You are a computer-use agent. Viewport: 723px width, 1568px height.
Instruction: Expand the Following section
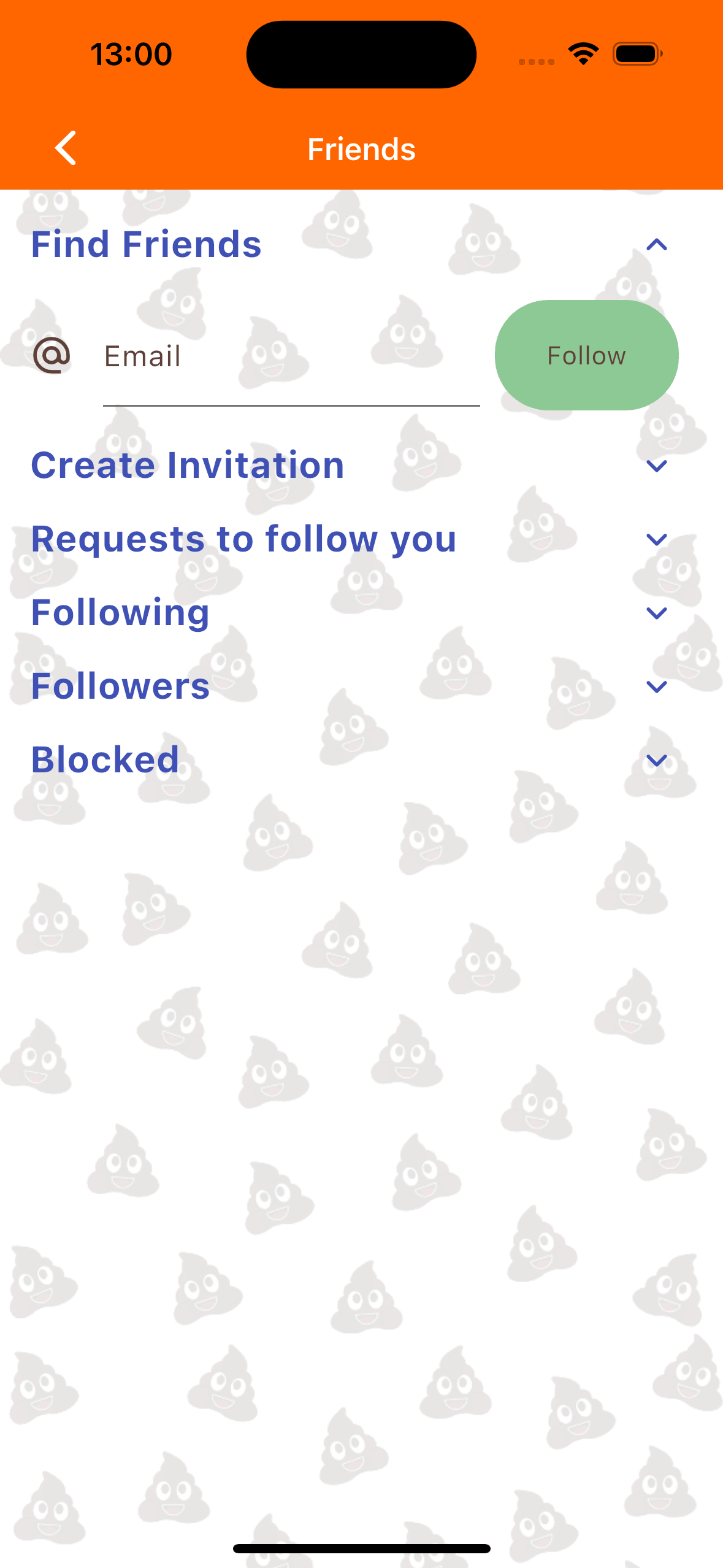[656, 612]
